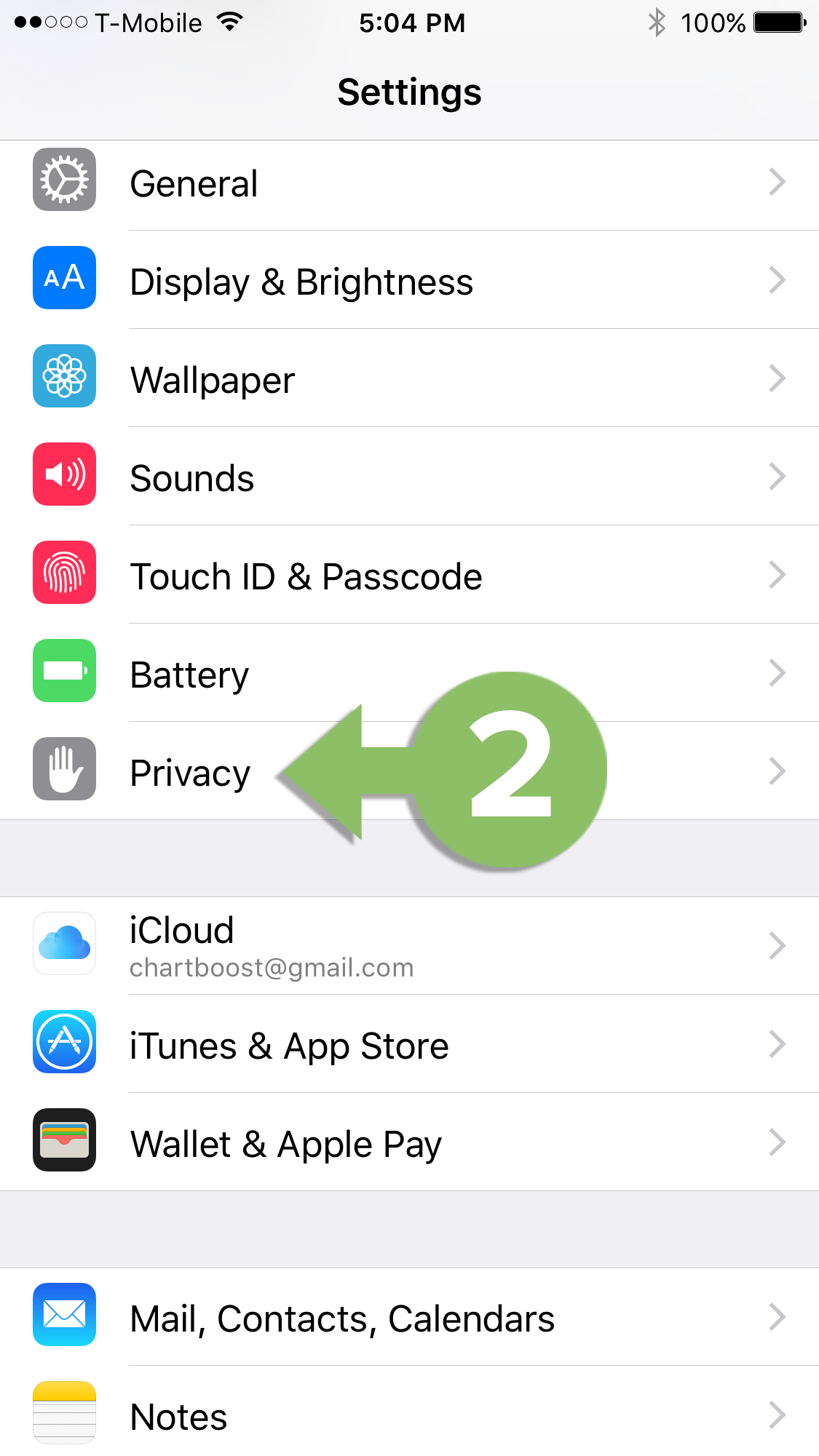Select Touch ID & Passcode
The height and width of the screenshot is (1456, 819).
408,576
